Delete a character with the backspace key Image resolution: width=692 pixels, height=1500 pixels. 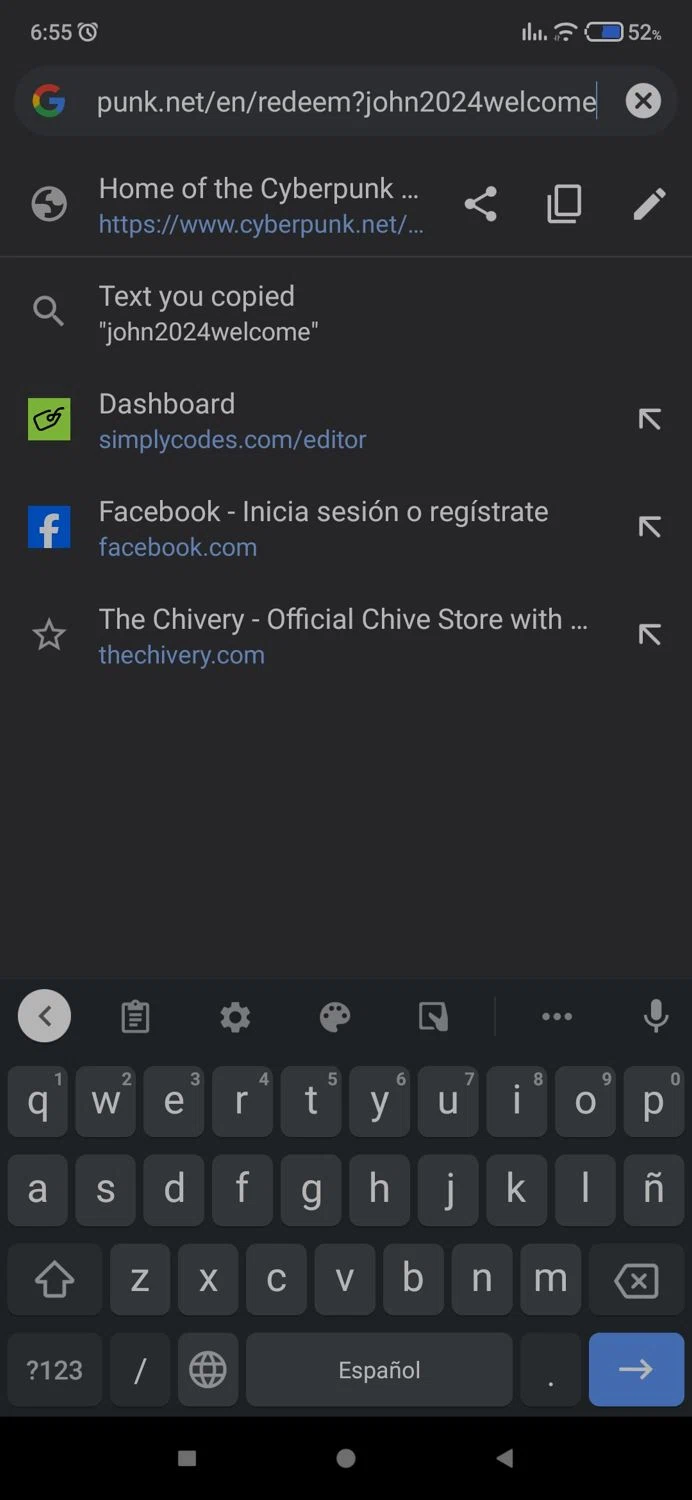(636, 1279)
